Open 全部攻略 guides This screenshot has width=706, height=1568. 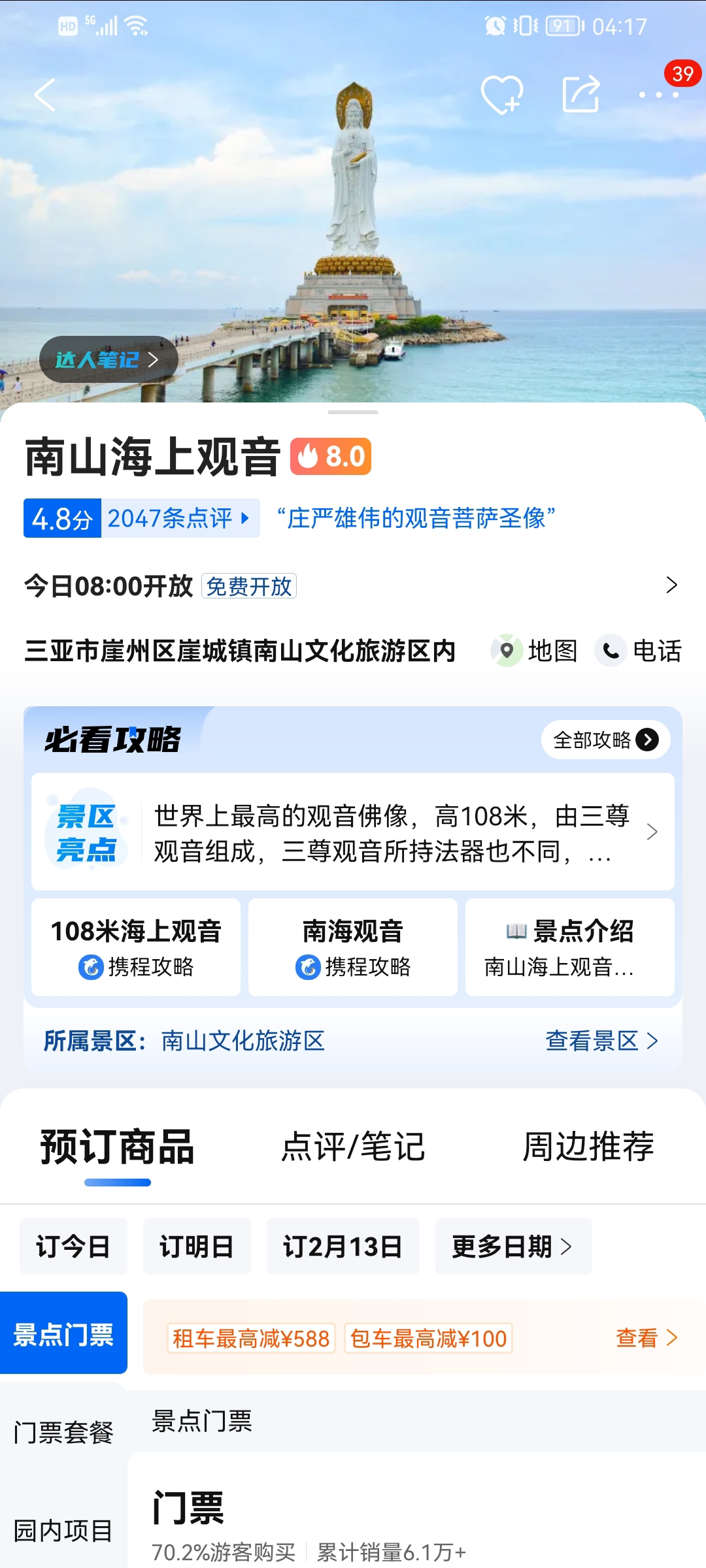click(x=605, y=740)
